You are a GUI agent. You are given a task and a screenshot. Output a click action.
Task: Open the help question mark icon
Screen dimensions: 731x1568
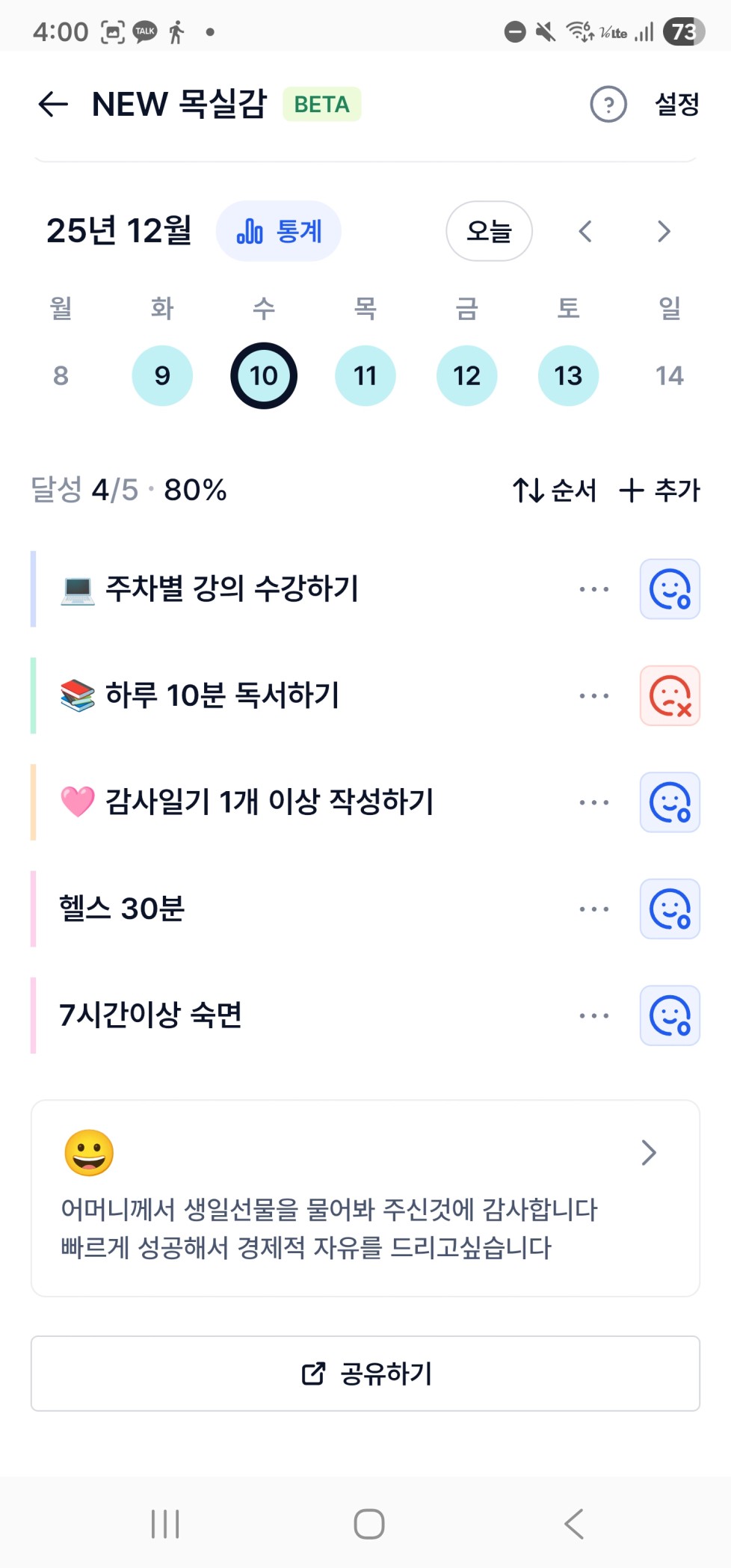pyautogui.click(x=608, y=104)
